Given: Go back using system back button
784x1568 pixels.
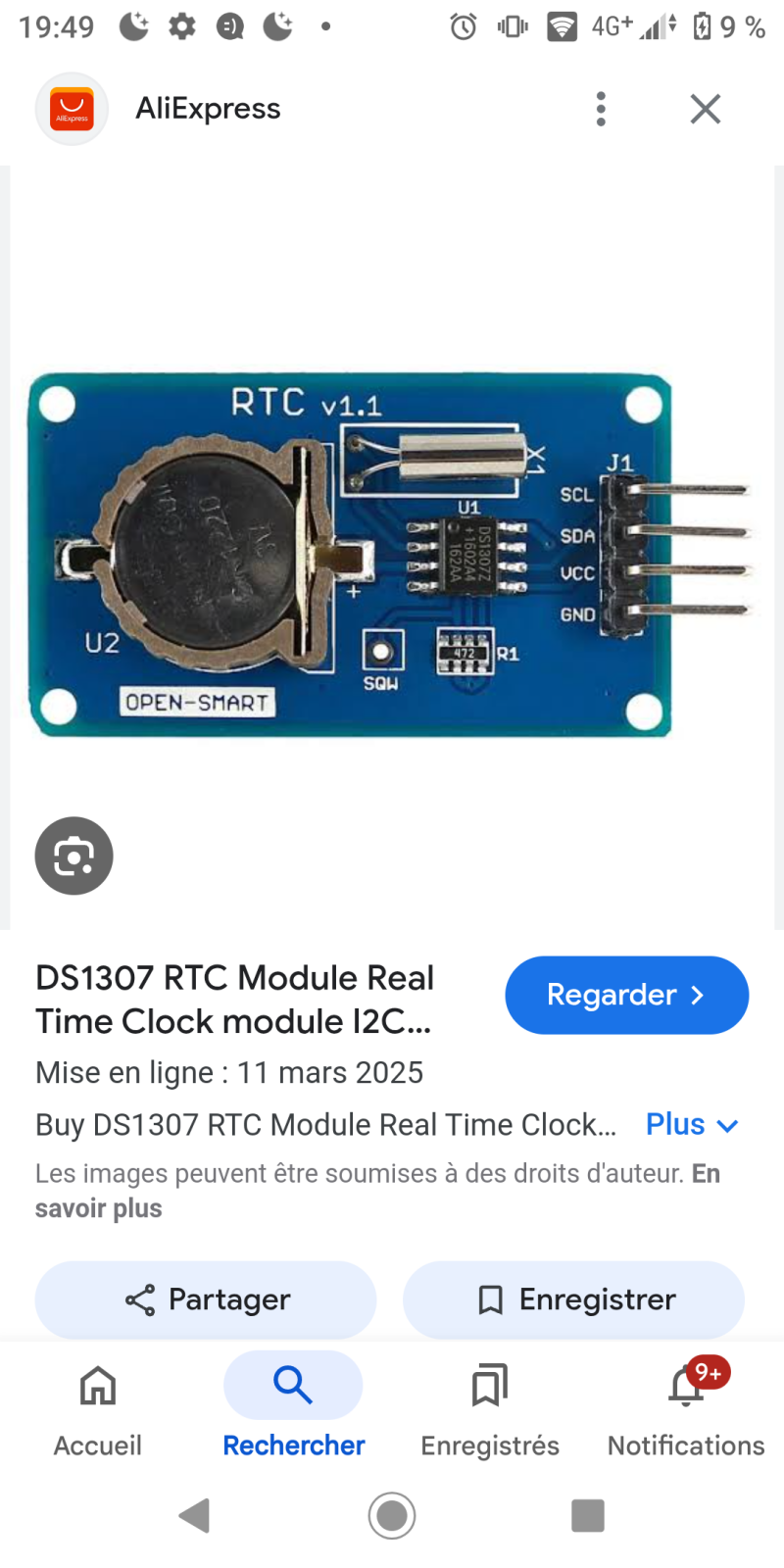Looking at the screenshot, I should coord(195,1515).
